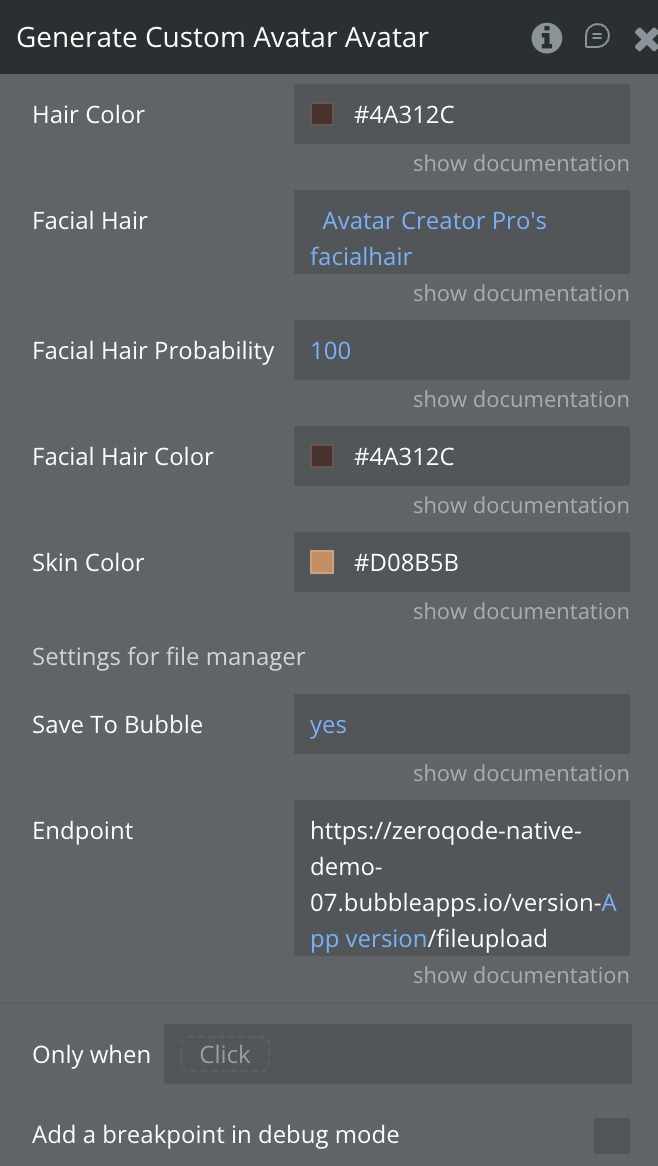Show documentation for Endpoint
Screen dimensions: 658x1166
(521, 975)
